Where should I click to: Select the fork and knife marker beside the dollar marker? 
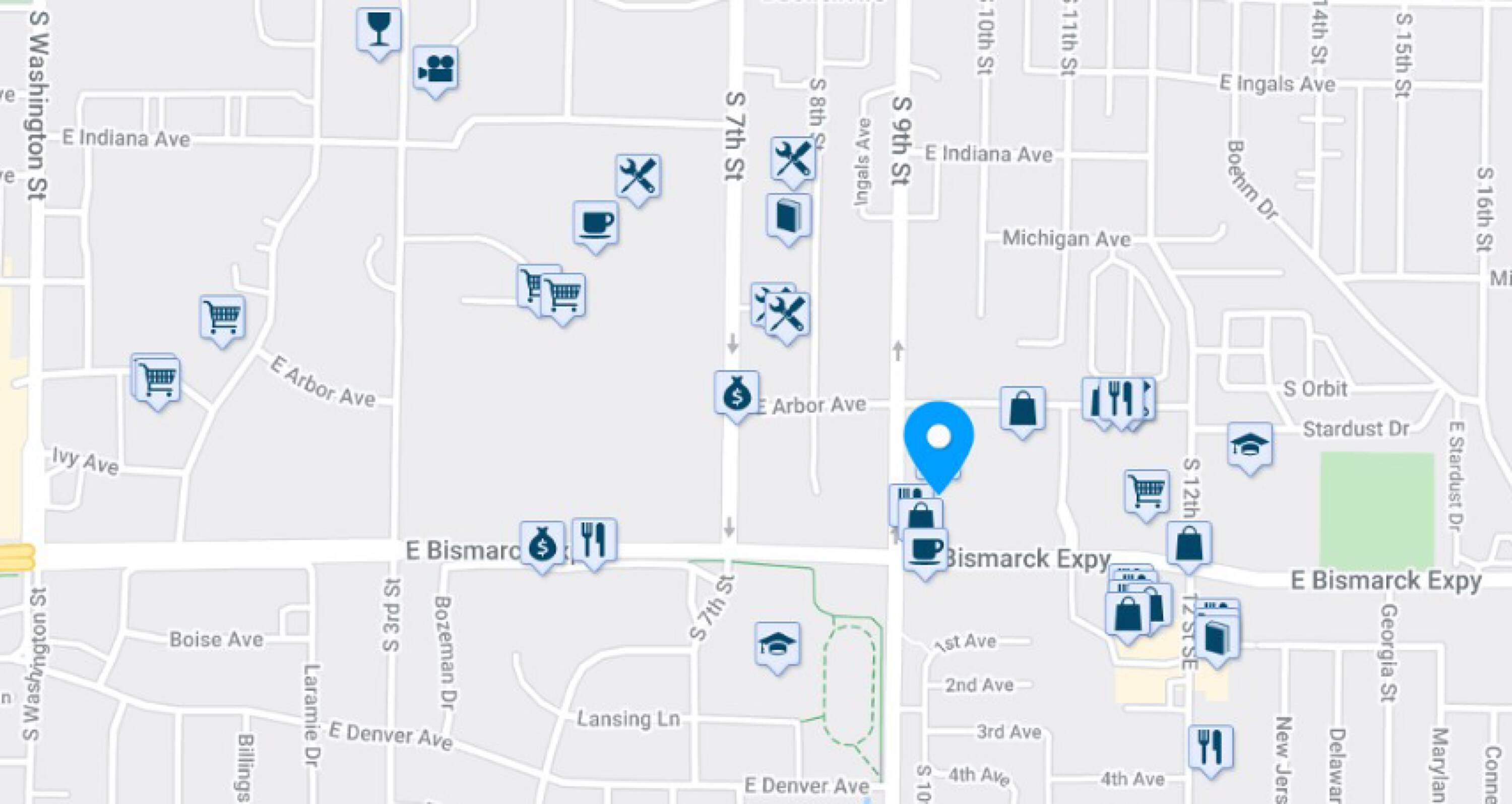click(594, 544)
